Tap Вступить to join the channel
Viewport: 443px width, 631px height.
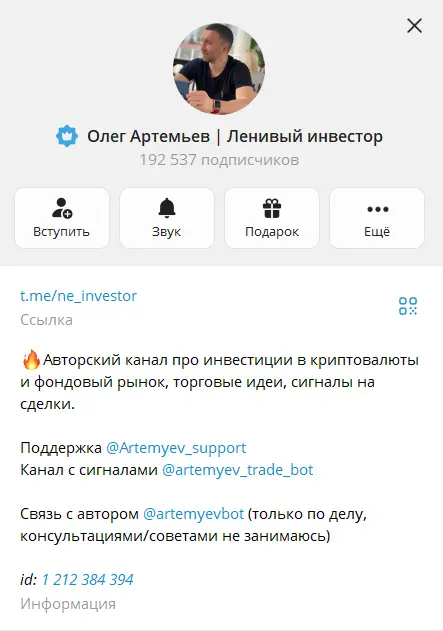coord(62,218)
